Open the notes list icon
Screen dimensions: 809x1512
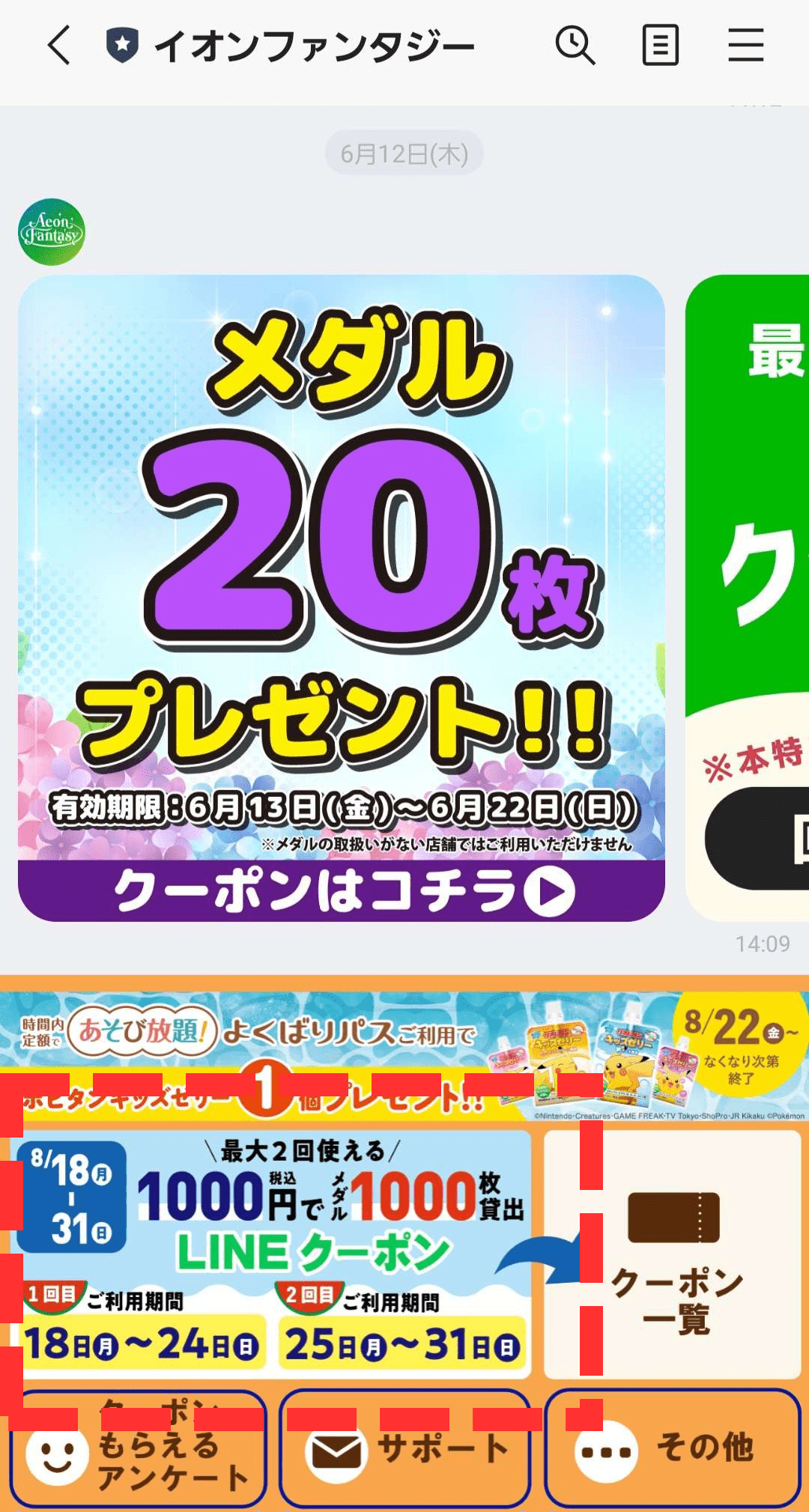coord(660,46)
